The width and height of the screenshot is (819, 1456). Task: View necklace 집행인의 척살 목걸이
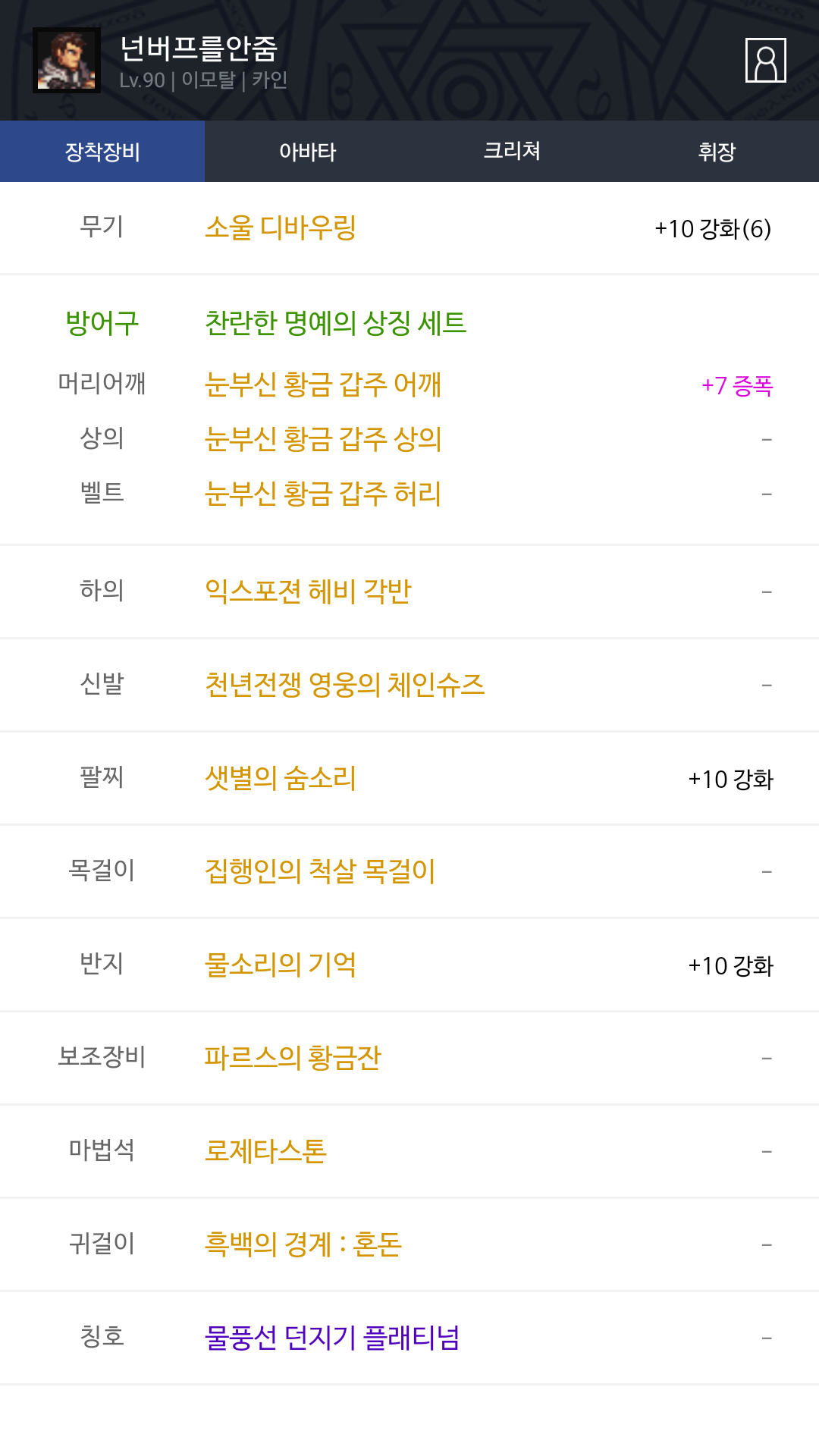320,871
